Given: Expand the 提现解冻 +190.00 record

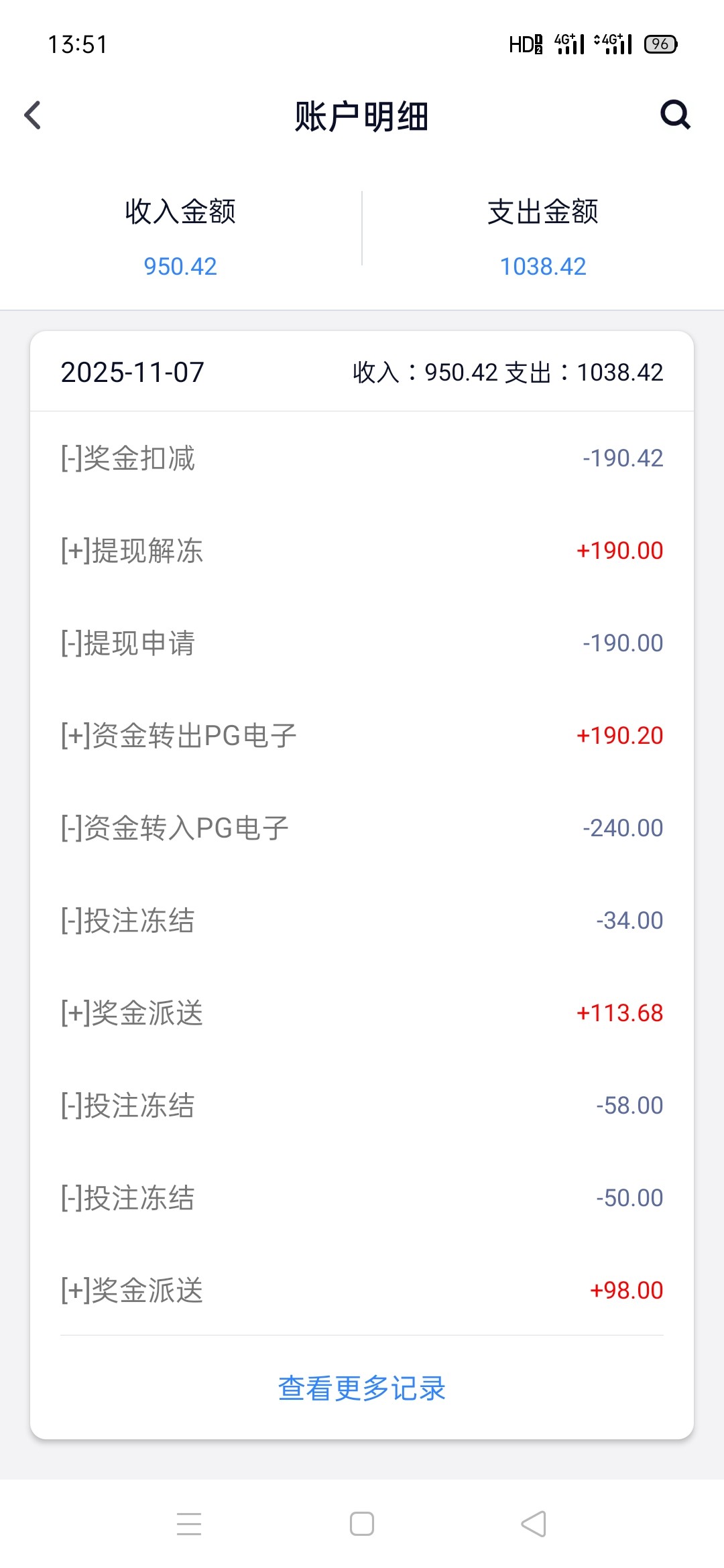Looking at the screenshot, I should (362, 551).
